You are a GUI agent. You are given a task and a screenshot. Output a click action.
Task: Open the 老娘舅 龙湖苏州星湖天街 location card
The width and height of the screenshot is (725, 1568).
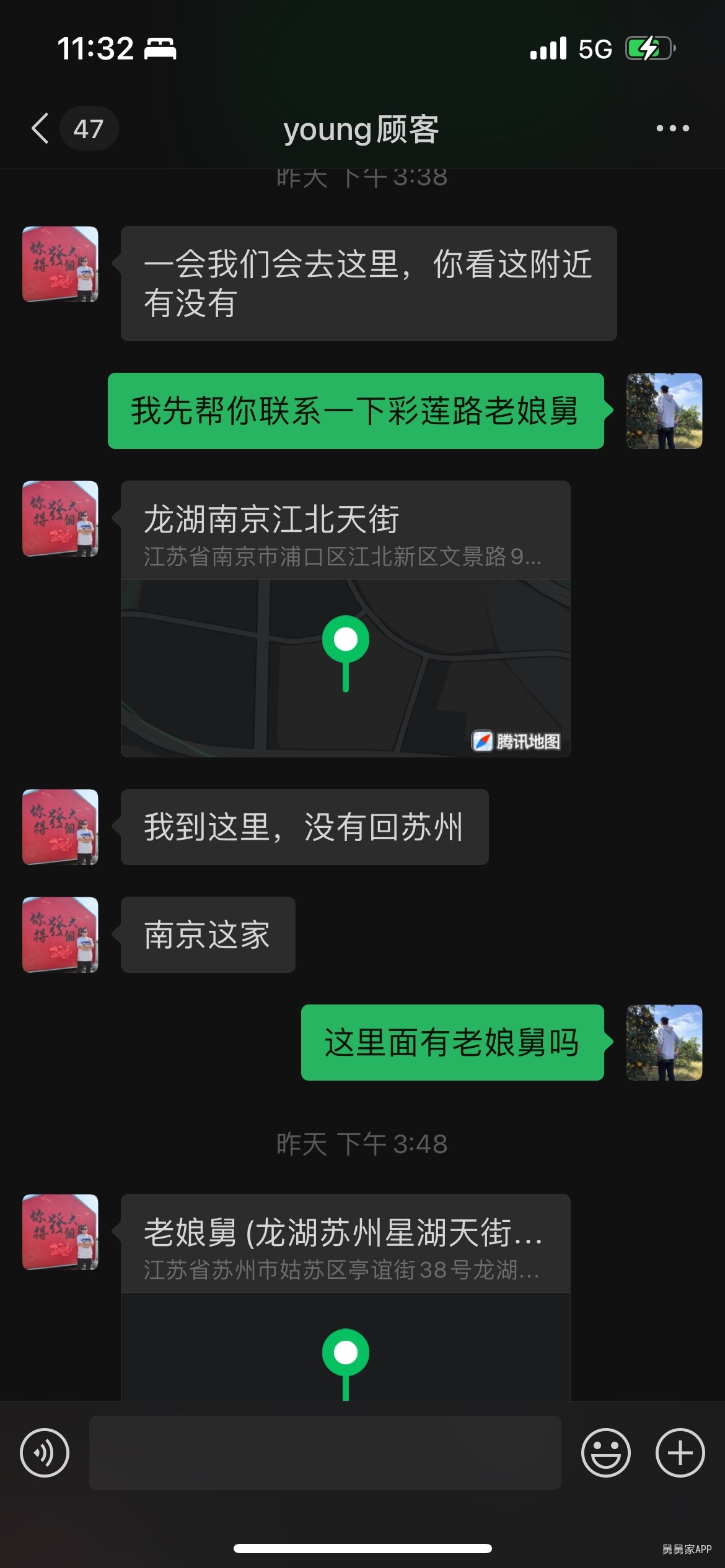345,1294
